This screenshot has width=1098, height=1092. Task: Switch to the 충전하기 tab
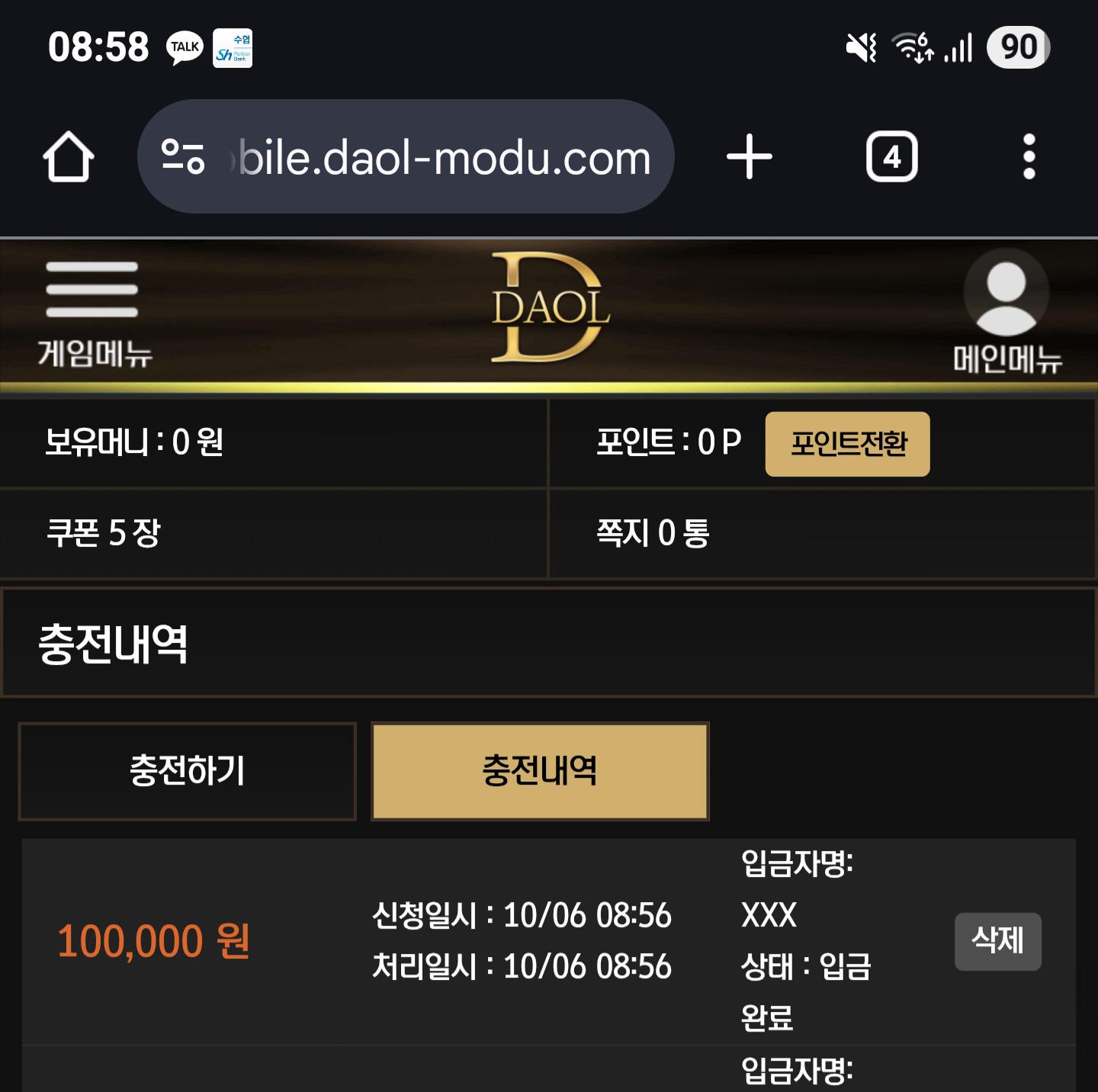(188, 771)
